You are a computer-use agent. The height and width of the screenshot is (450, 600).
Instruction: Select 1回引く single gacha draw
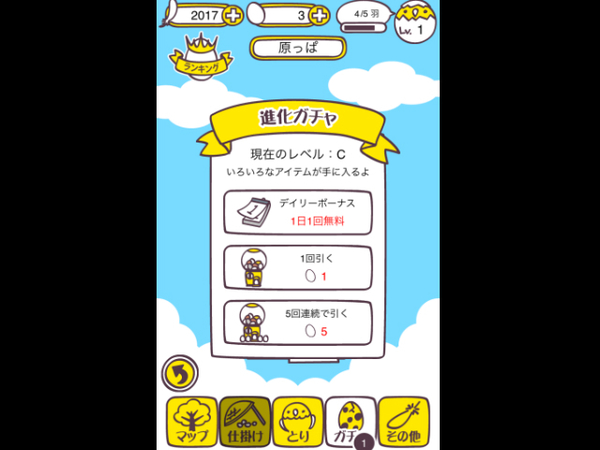(x=300, y=267)
